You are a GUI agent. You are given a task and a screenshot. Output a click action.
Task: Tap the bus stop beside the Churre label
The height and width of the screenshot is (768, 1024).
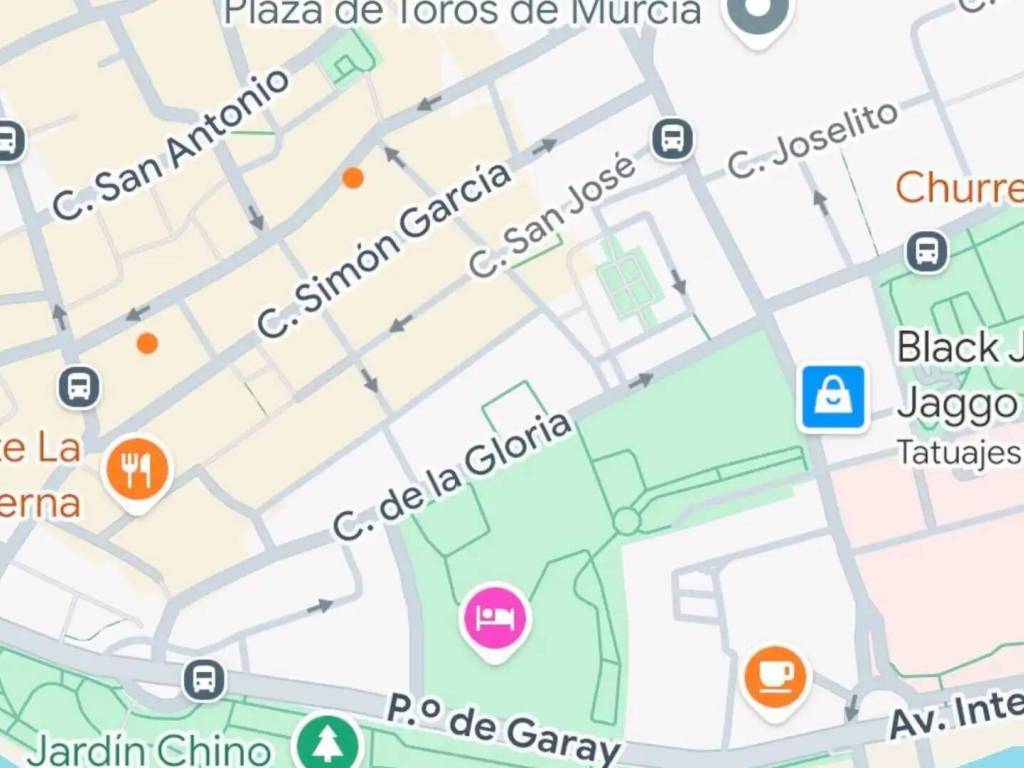click(927, 252)
